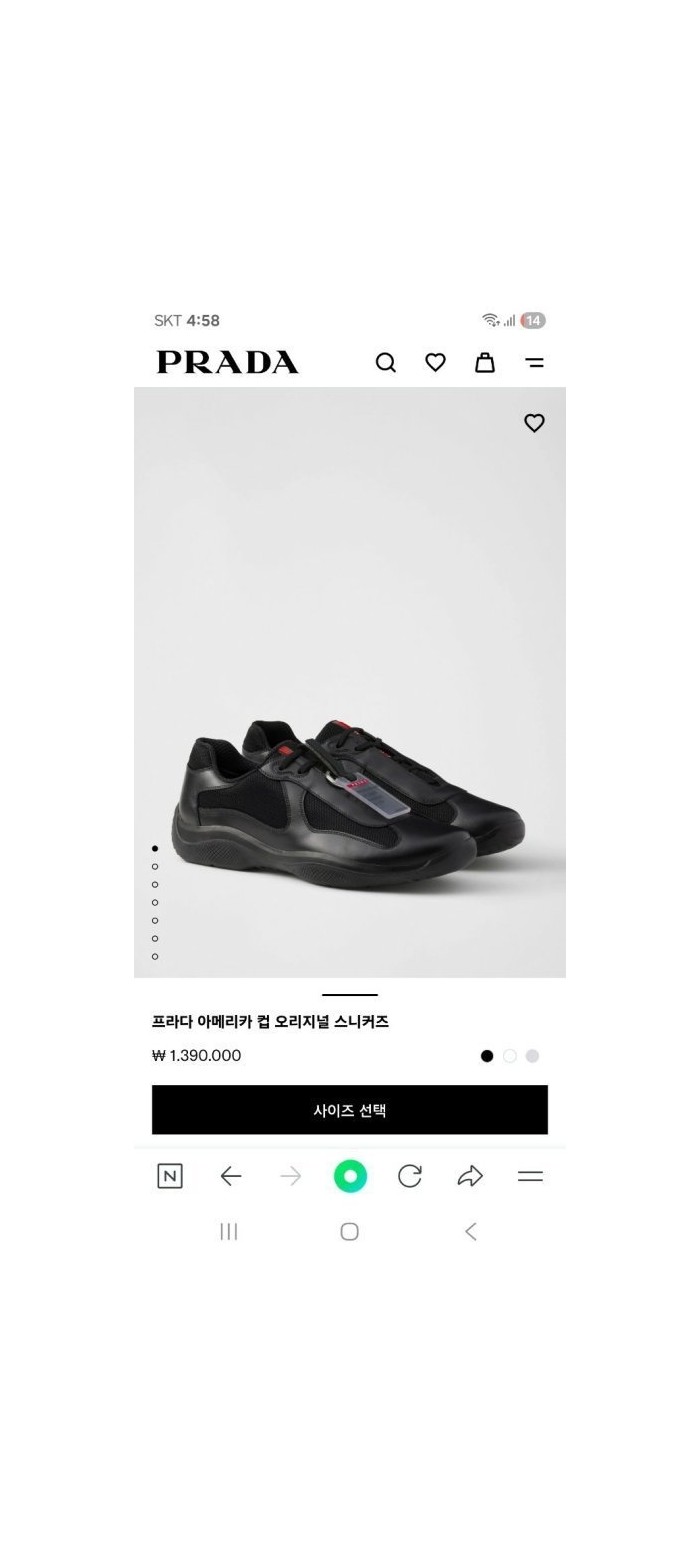Select the gray color swatch

pos(532,1056)
